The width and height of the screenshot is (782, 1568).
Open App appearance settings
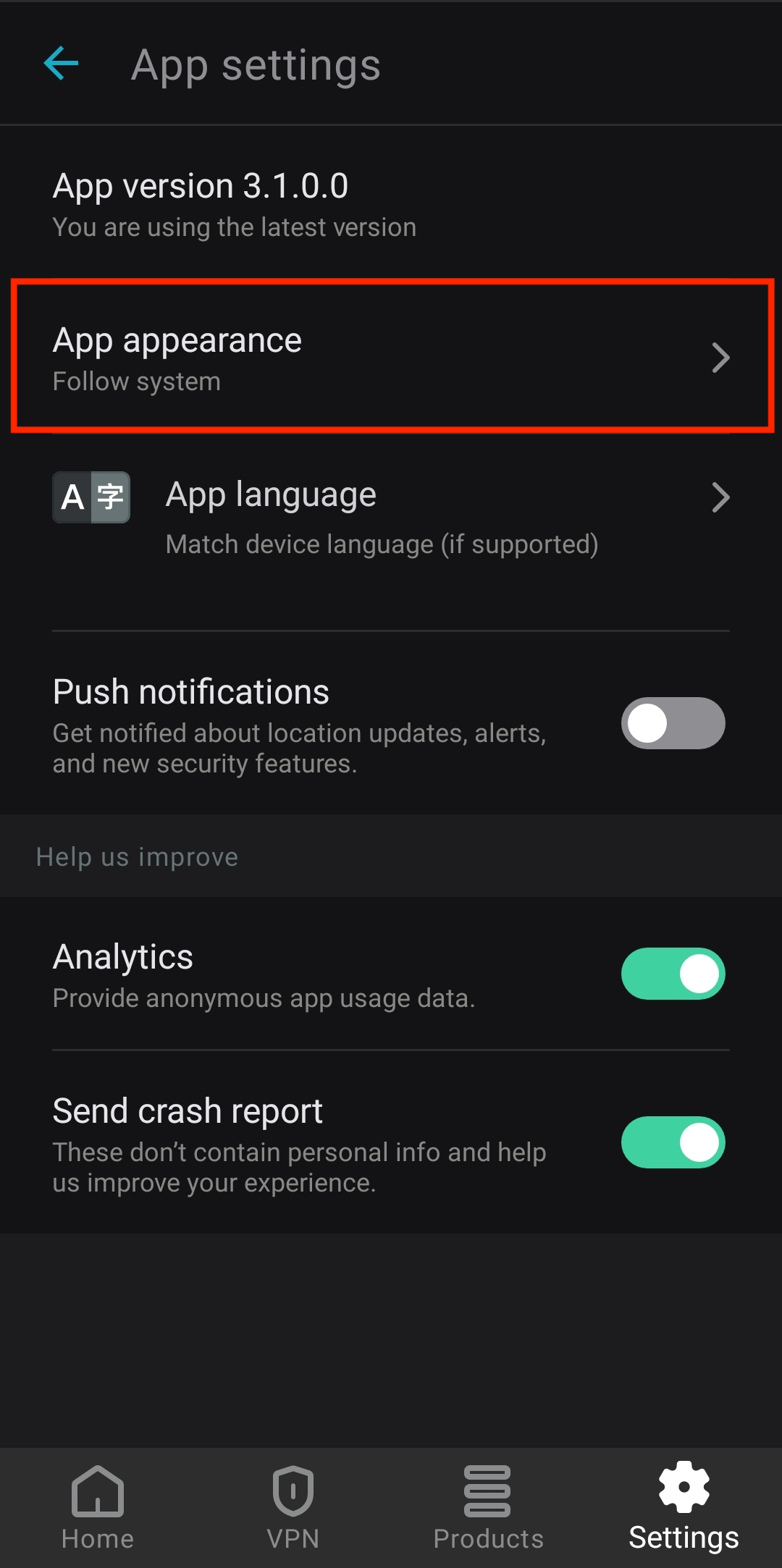(391, 358)
